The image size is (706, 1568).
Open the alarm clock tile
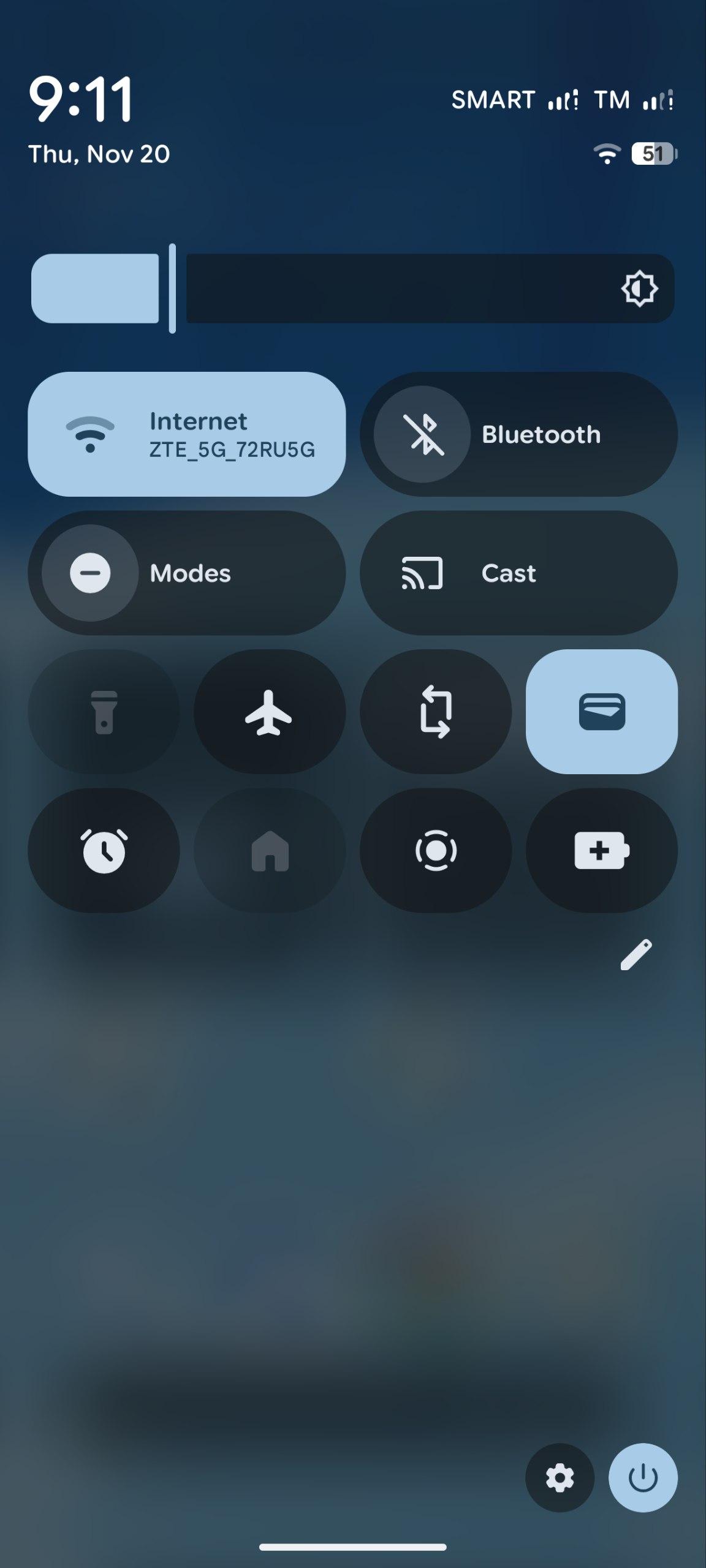point(104,851)
